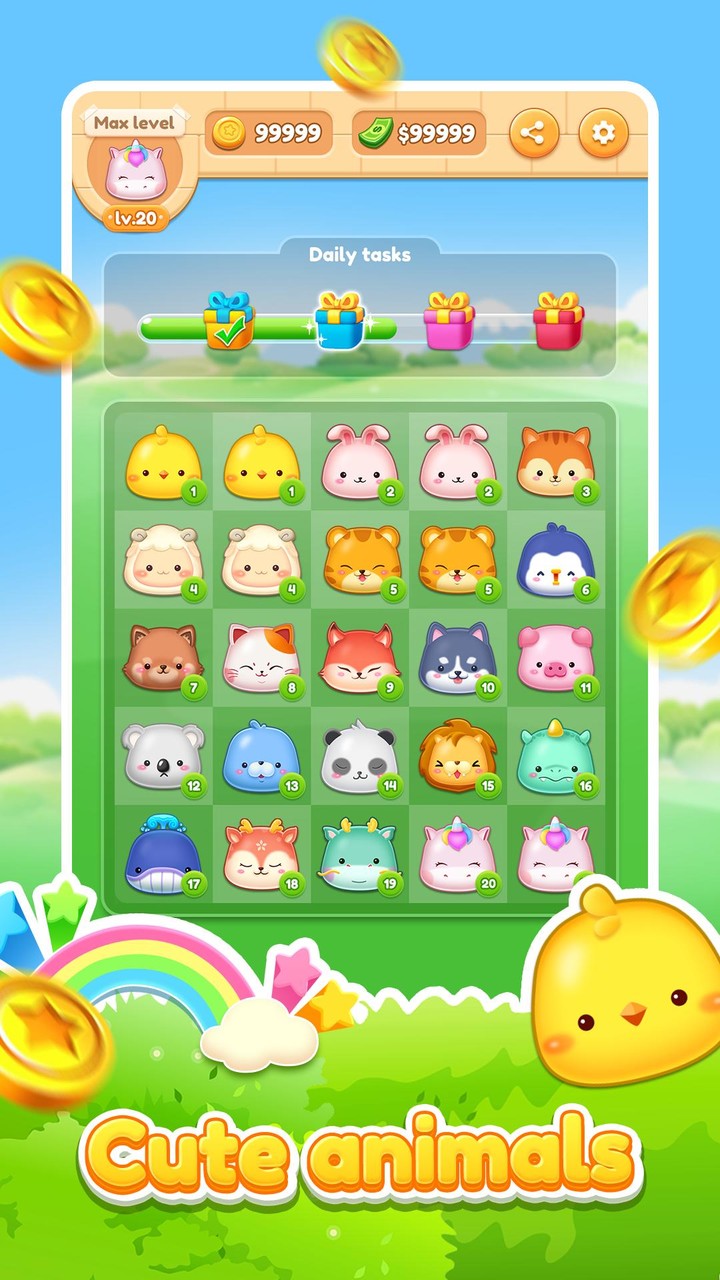Select the panda tile numbered 14
Image resolution: width=720 pixels, height=1280 pixels.
tap(359, 757)
